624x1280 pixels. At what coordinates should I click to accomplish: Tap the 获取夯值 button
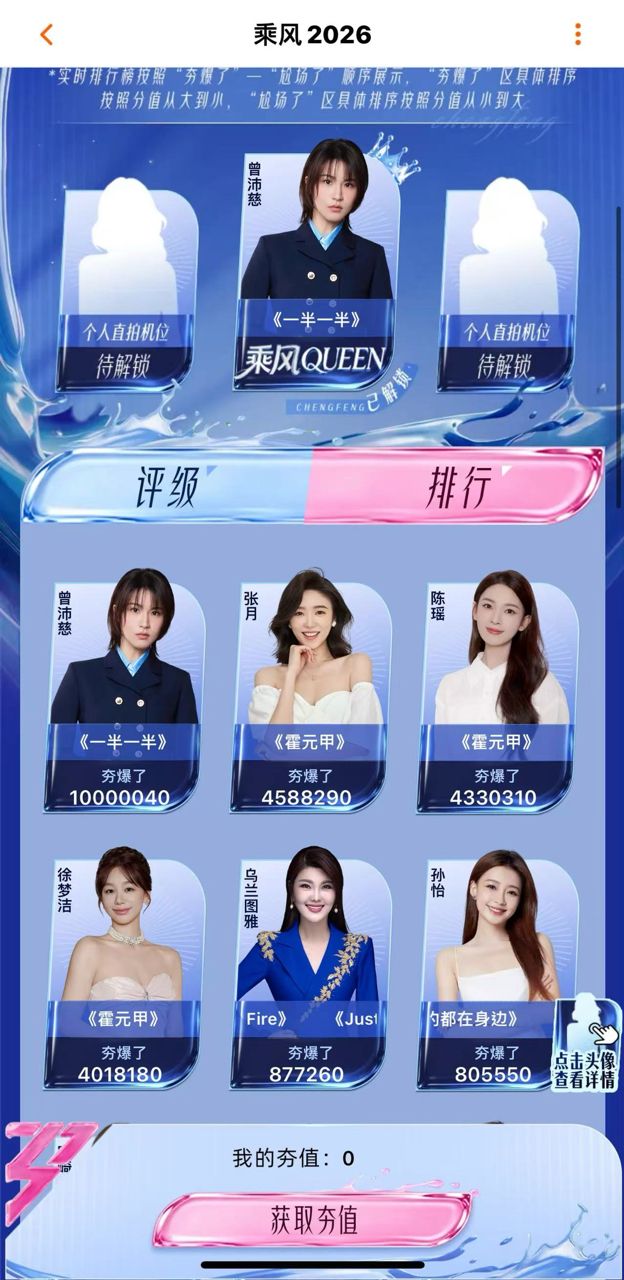click(x=313, y=1220)
